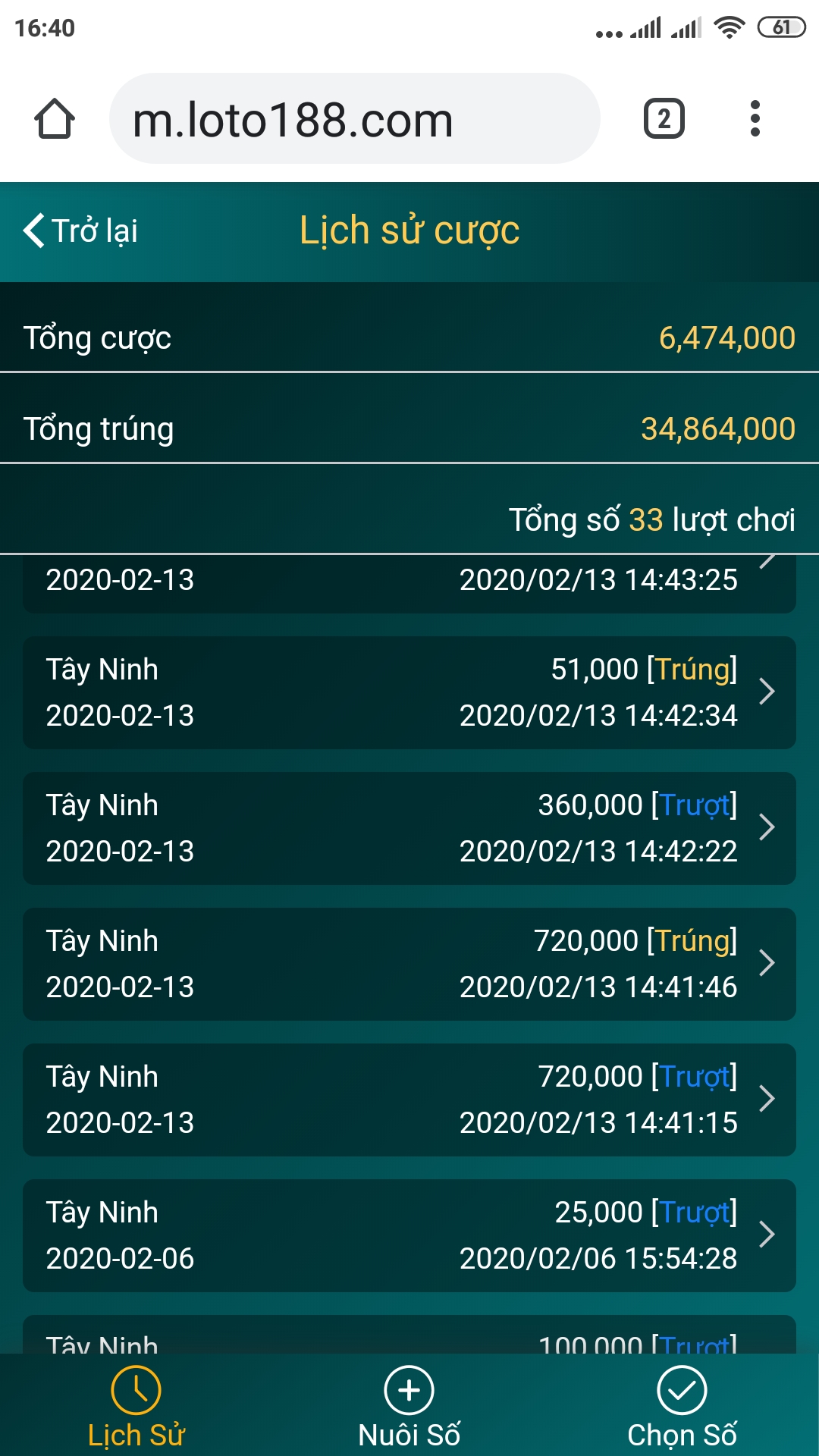Switch to the Lịch Sử tab
The image size is (819, 1456).
click(136, 1407)
